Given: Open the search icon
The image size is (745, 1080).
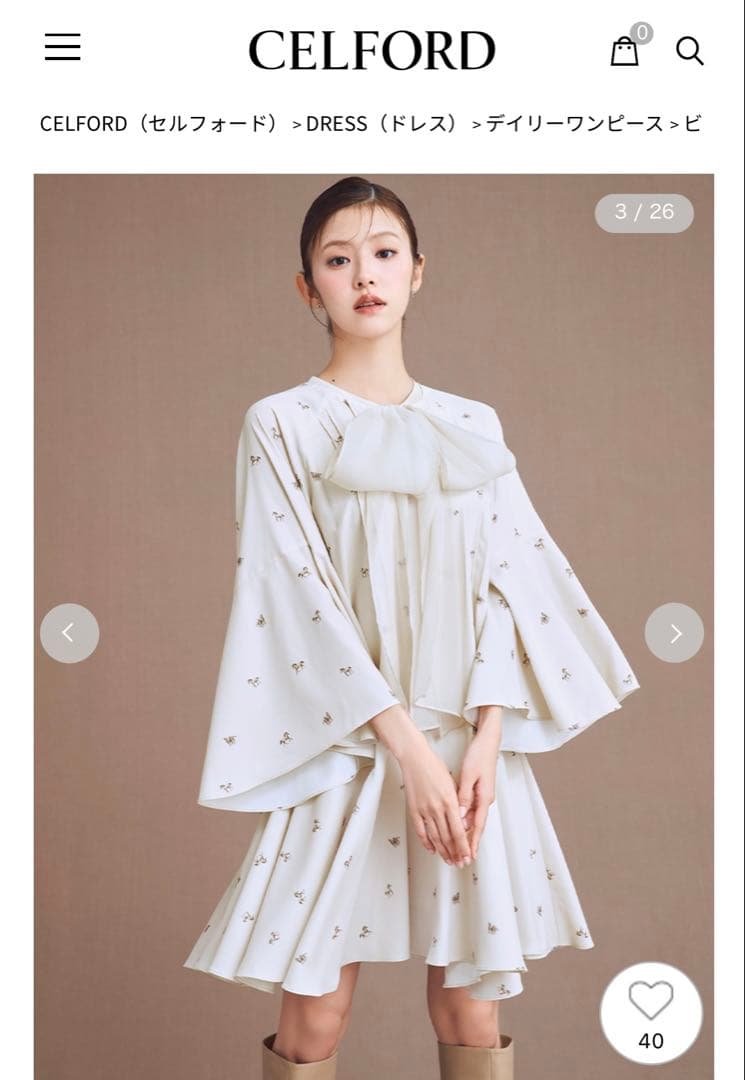Looking at the screenshot, I should tap(689, 50).
